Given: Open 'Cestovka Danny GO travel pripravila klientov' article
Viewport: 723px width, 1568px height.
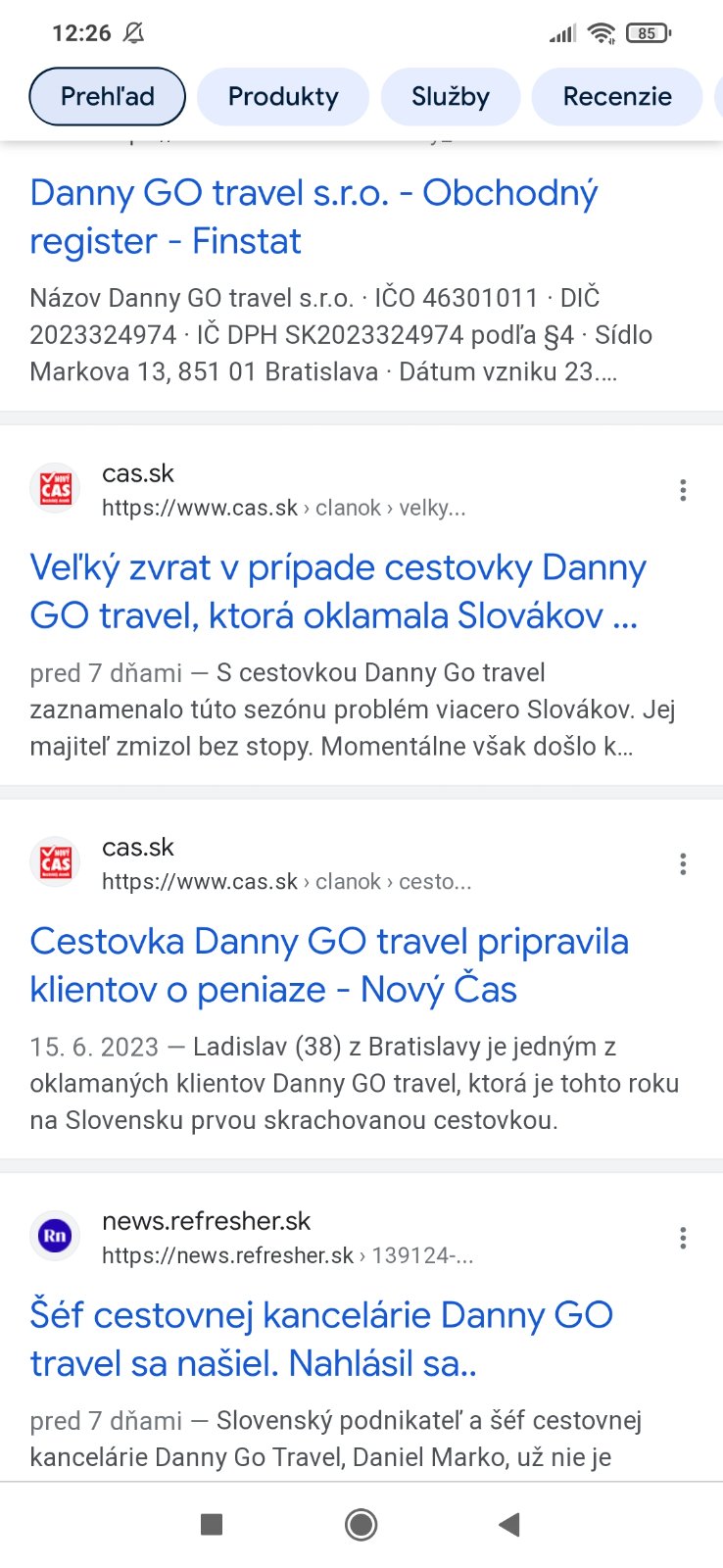Looking at the screenshot, I should (x=329, y=964).
